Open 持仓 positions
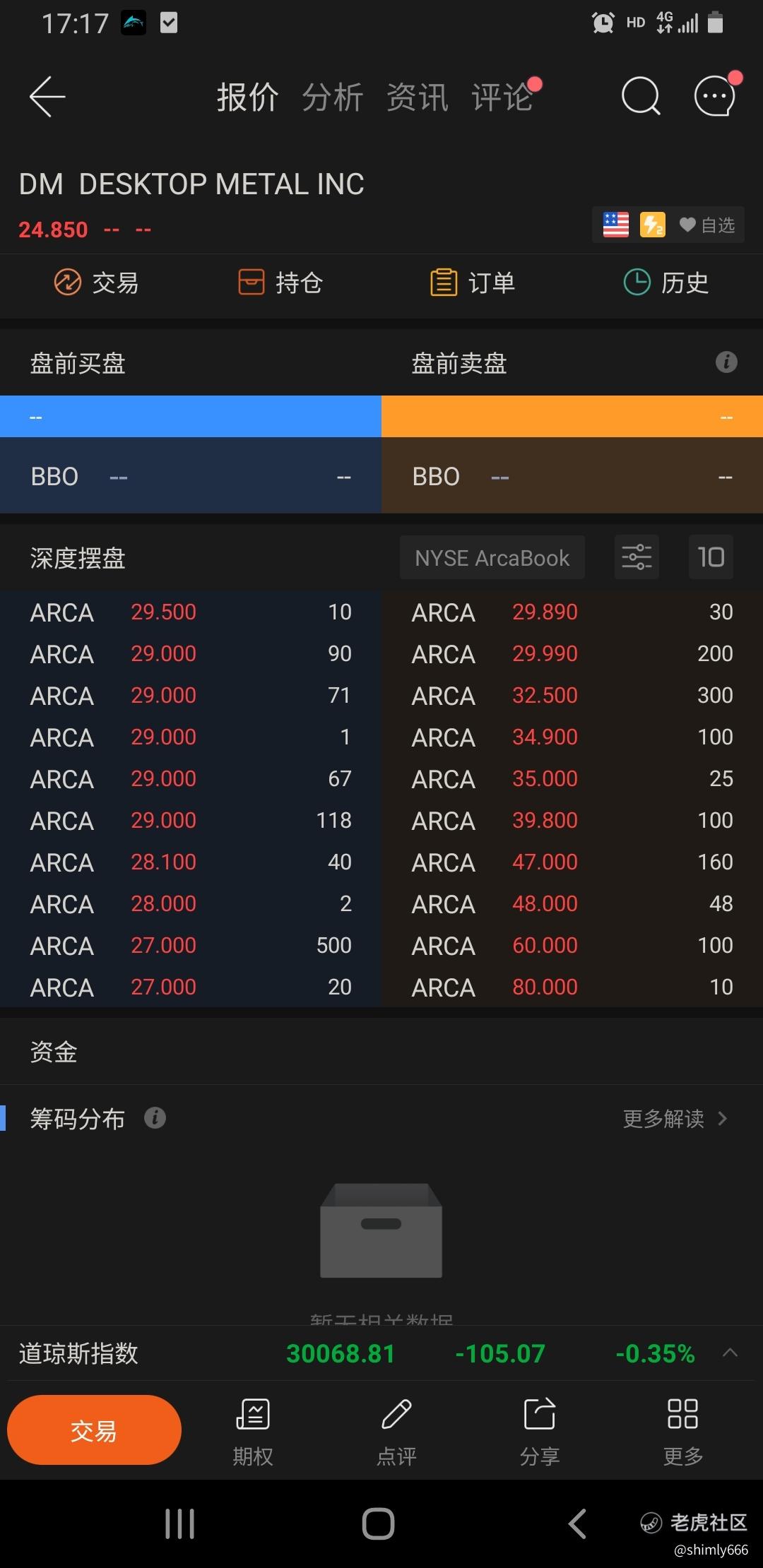Screen dimensions: 763x1568 (x=280, y=283)
